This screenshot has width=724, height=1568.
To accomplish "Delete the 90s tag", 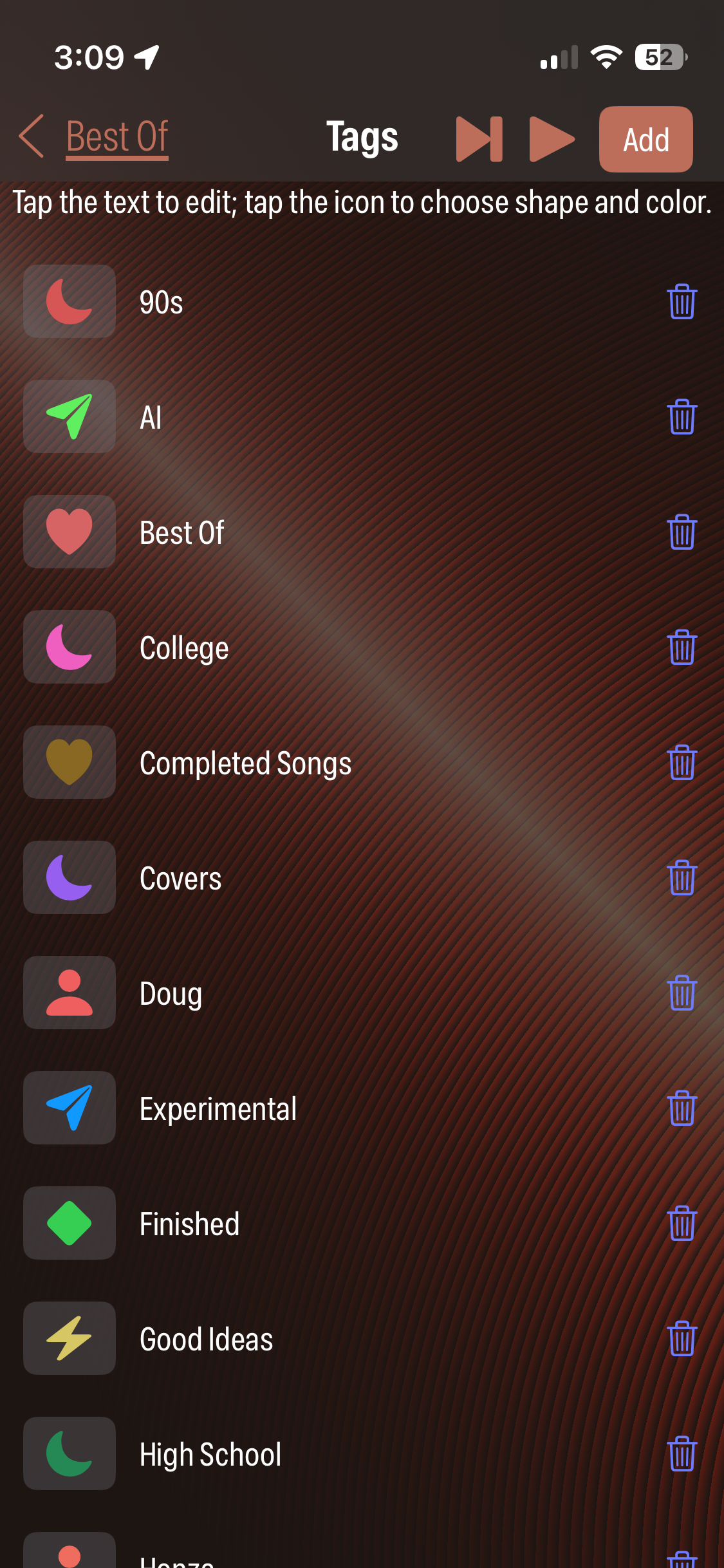I will tap(682, 301).
